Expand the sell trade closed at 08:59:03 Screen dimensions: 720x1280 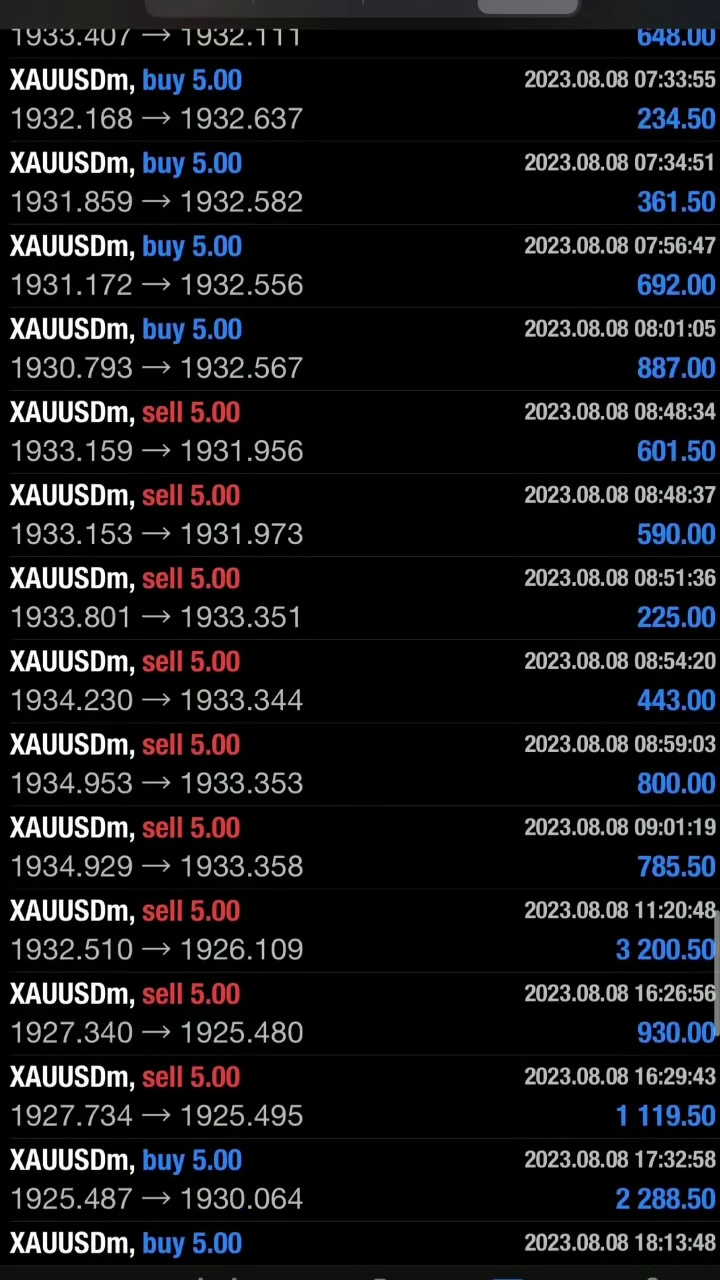(x=360, y=764)
